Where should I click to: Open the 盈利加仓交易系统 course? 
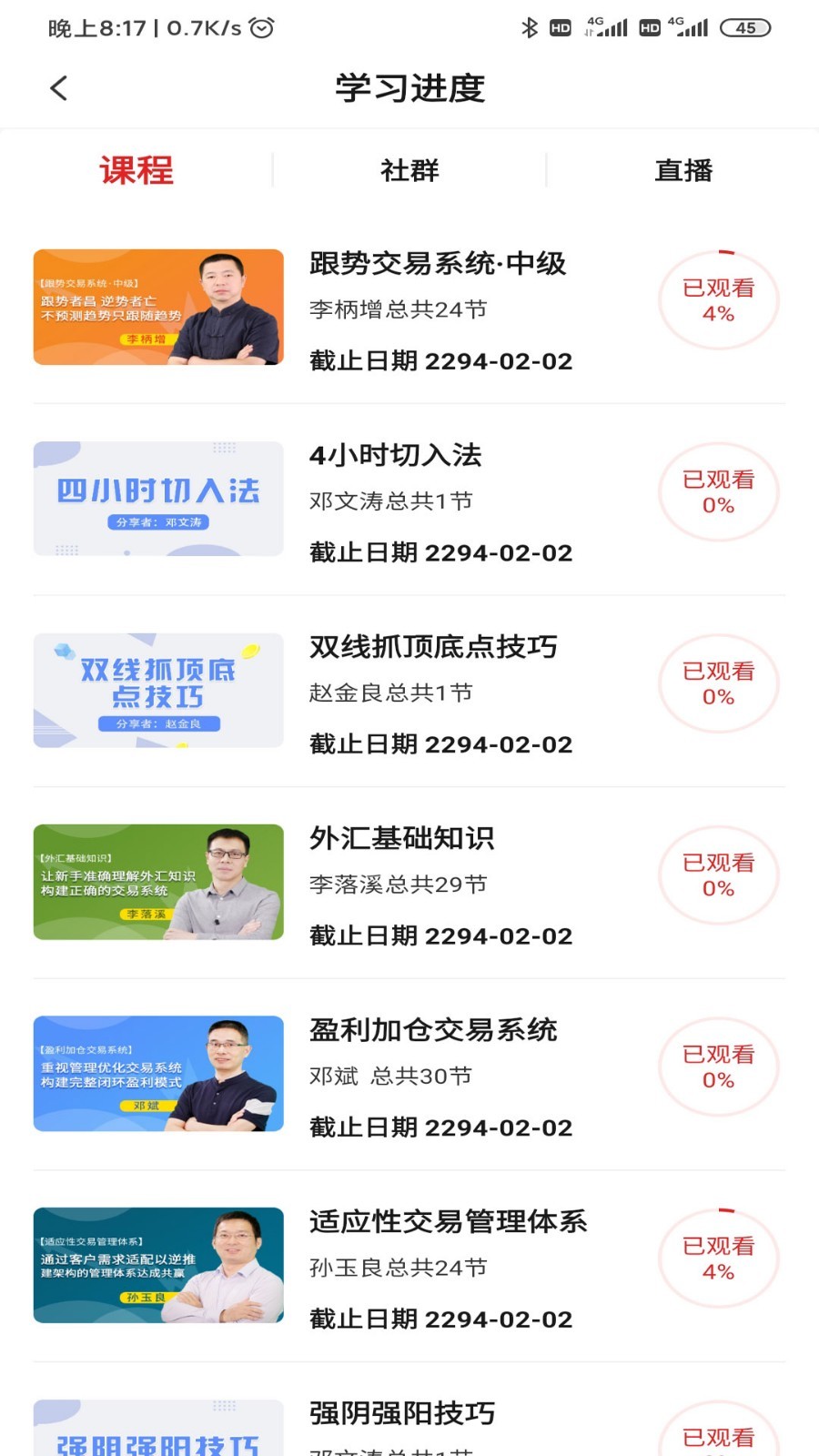[433, 1030]
